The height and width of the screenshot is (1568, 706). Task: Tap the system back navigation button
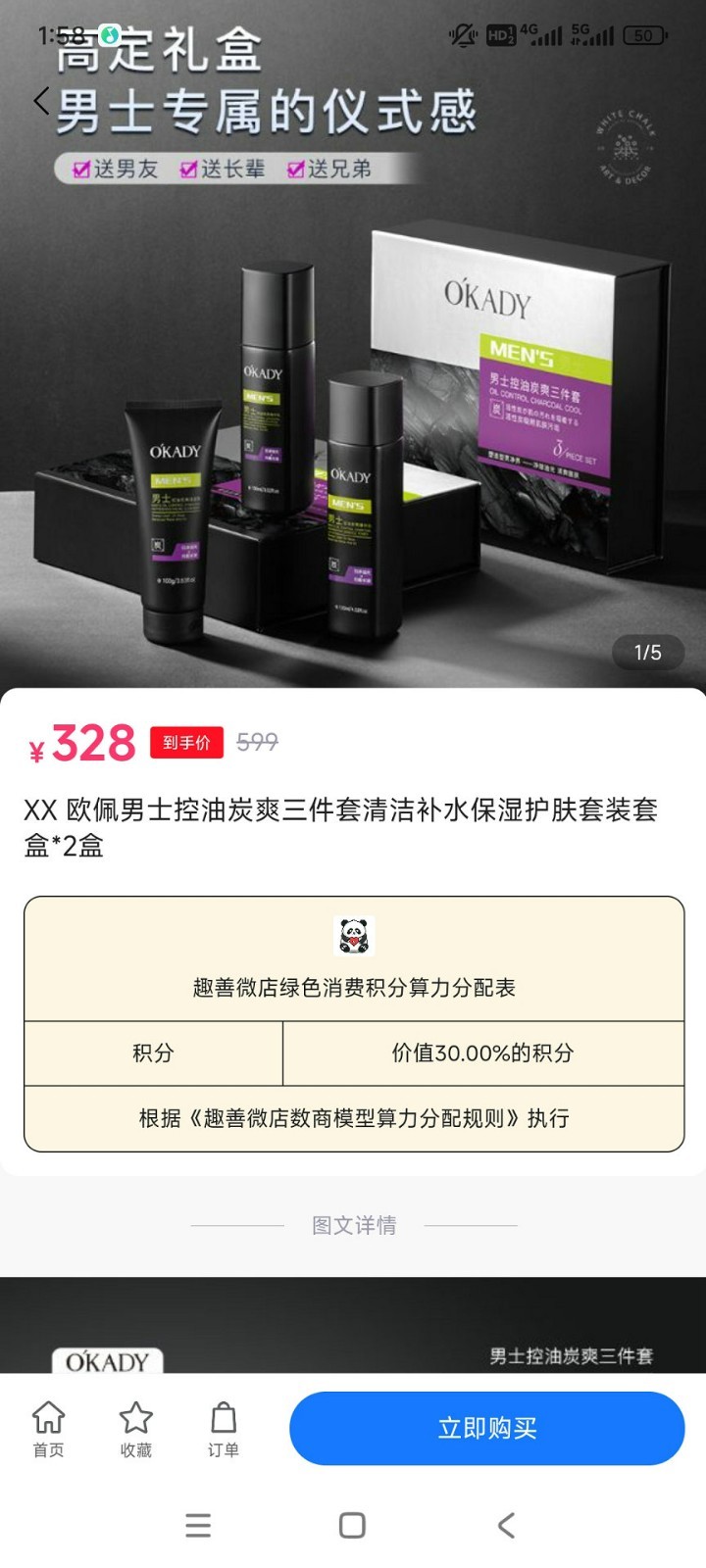506,1525
